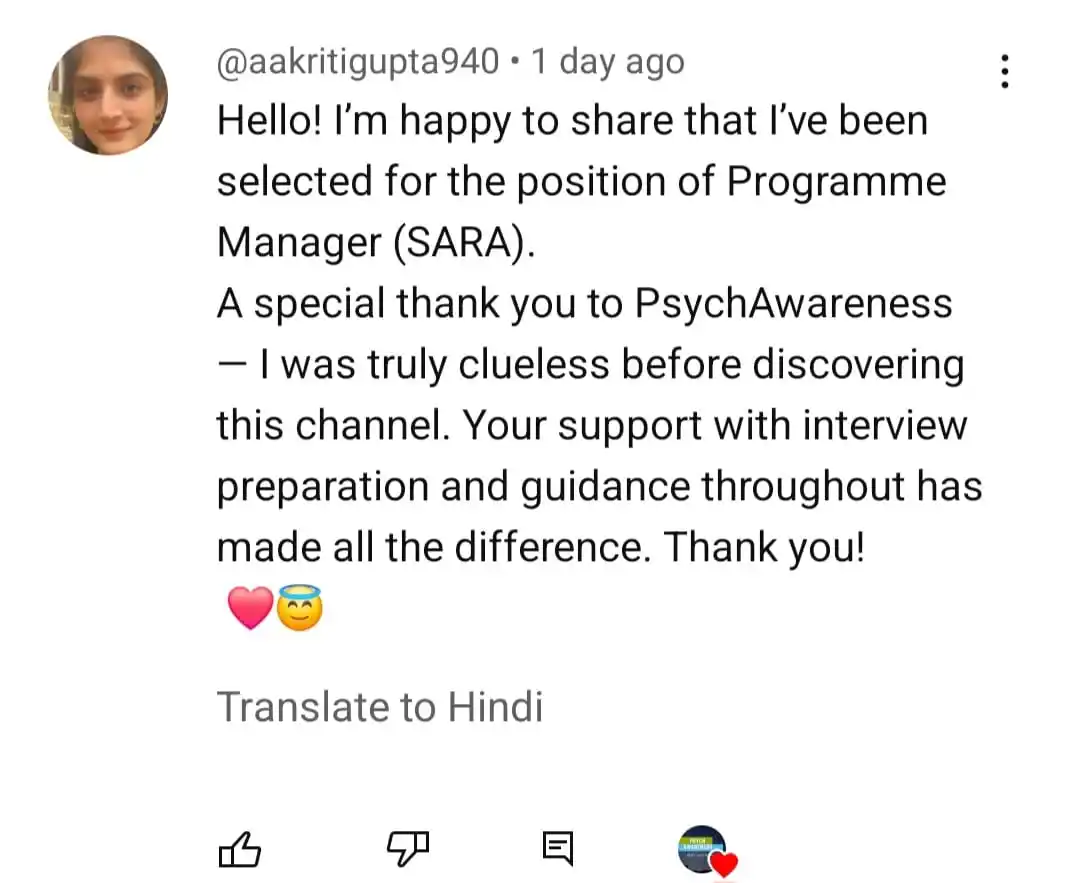1080x883 pixels.
Task: Open the commenter's profile picture
Action: coord(108,95)
